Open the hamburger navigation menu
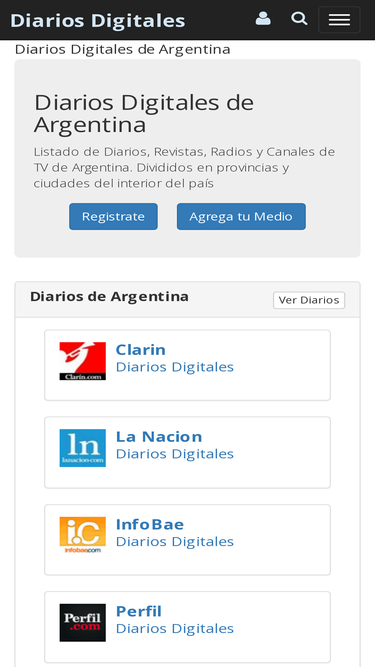 click(339, 20)
